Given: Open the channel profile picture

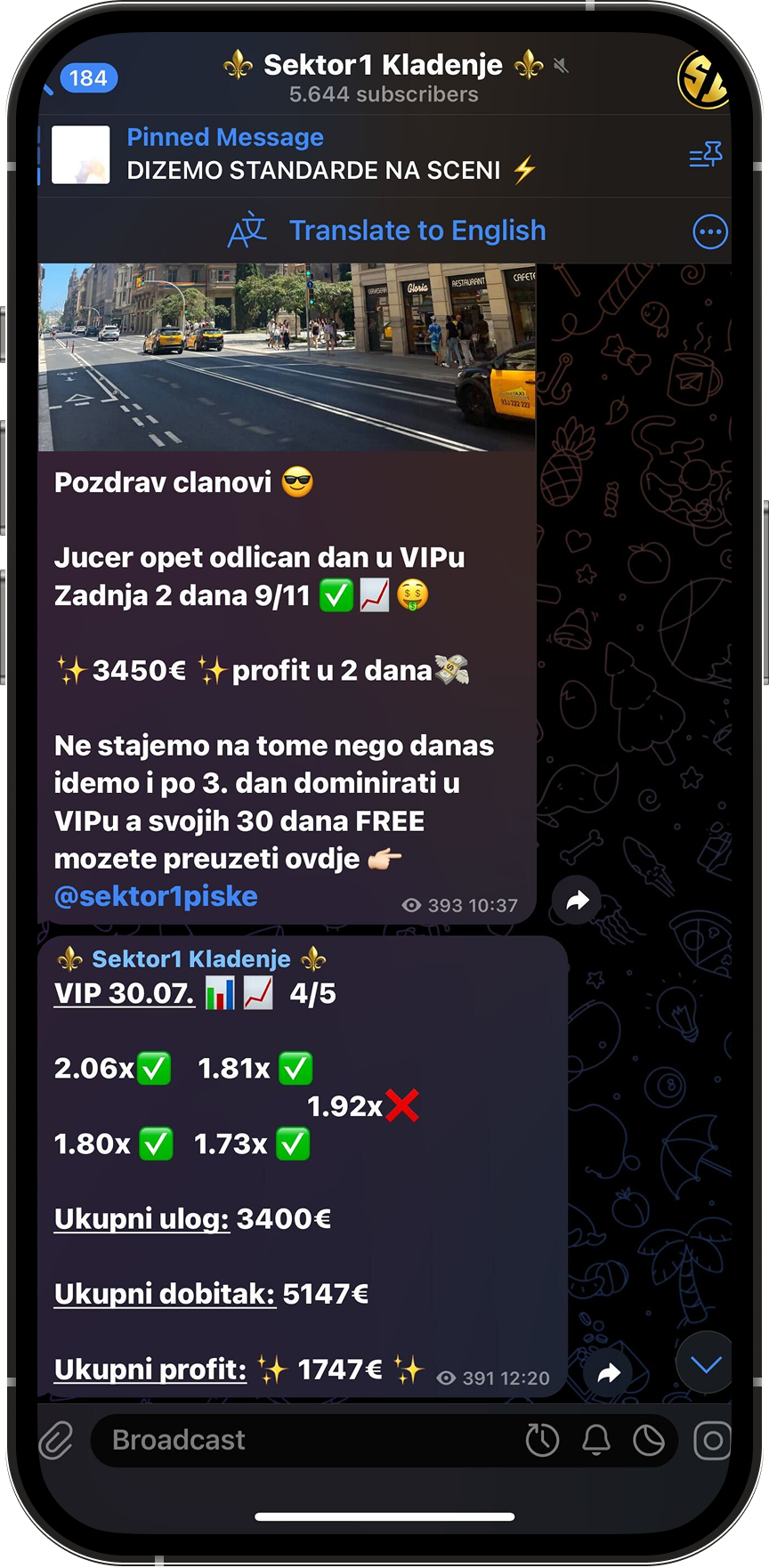Looking at the screenshot, I should pos(703,78).
